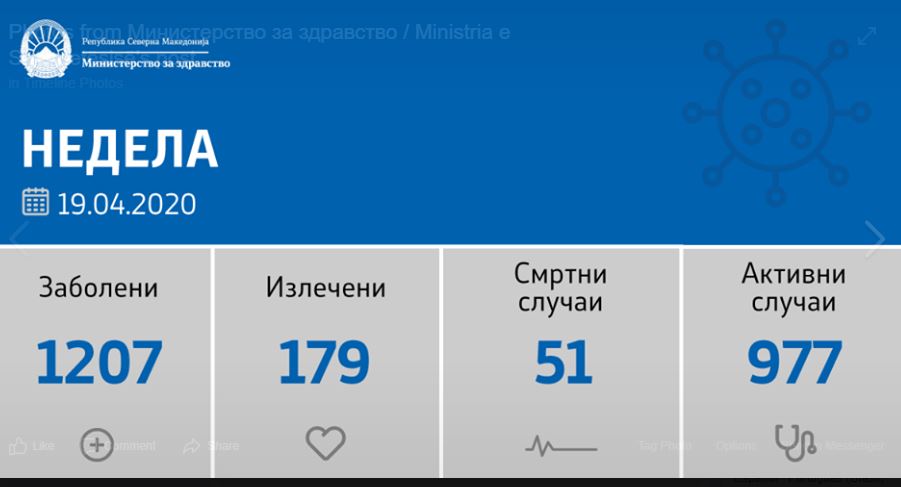901x487 pixels.
Task: Enter fullscreen photo view
Action: 866,36
